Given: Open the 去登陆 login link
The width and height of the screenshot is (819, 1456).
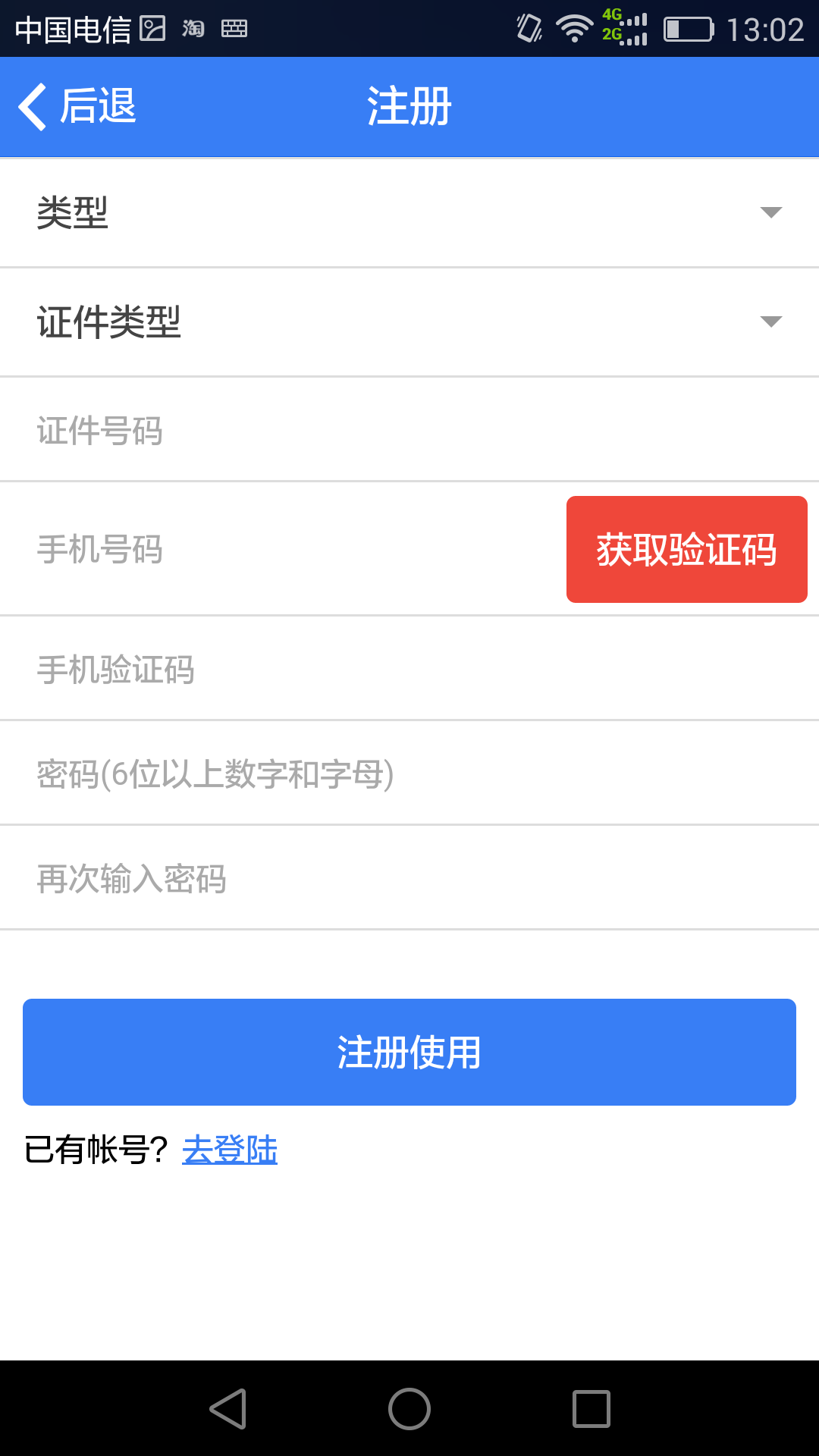Looking at the screenshot, I should (x=230, y=1150).
